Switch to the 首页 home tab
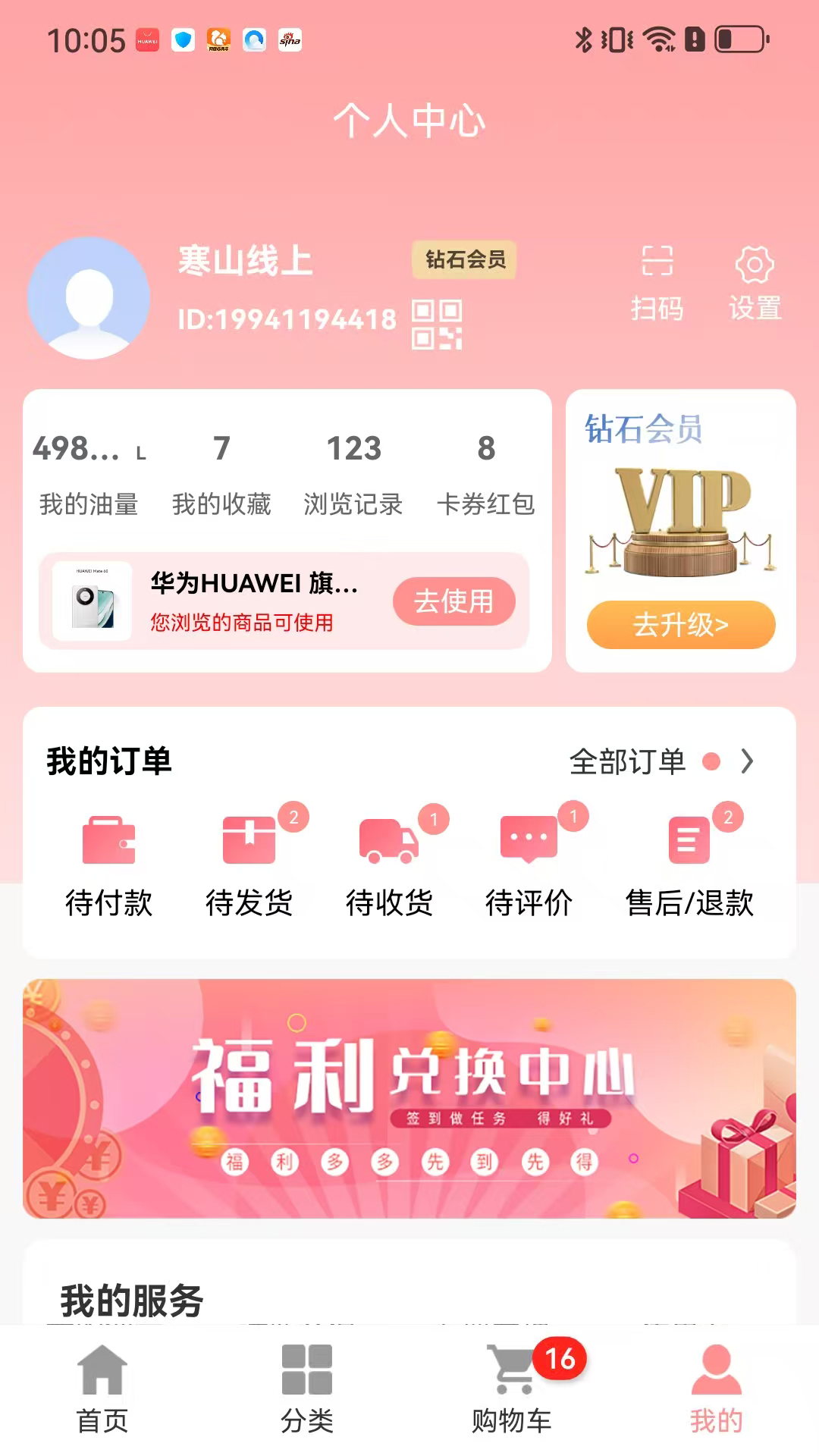This screenshot has width=819, height=1456. [x=102, y=1389]
